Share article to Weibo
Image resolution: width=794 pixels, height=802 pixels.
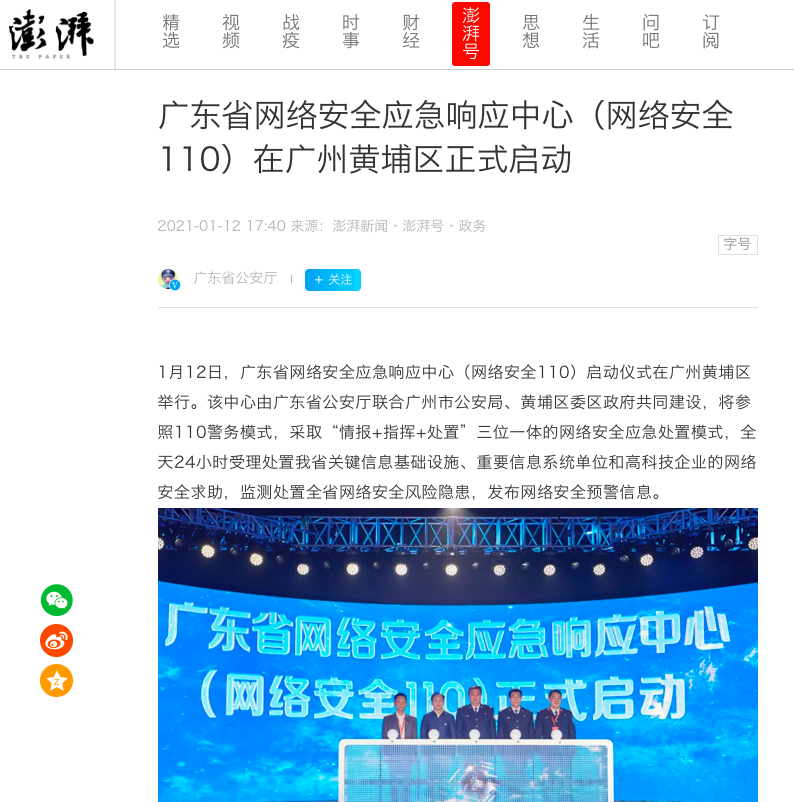click(57, 640)
